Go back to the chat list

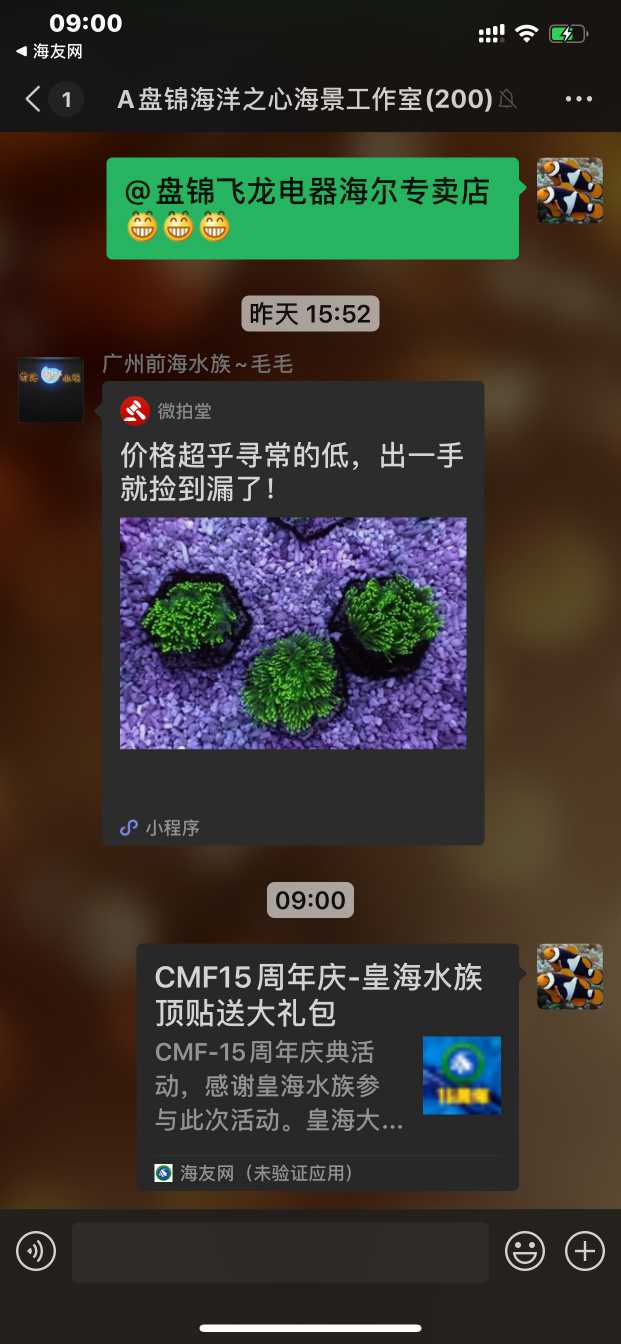[x=34, y=99]
